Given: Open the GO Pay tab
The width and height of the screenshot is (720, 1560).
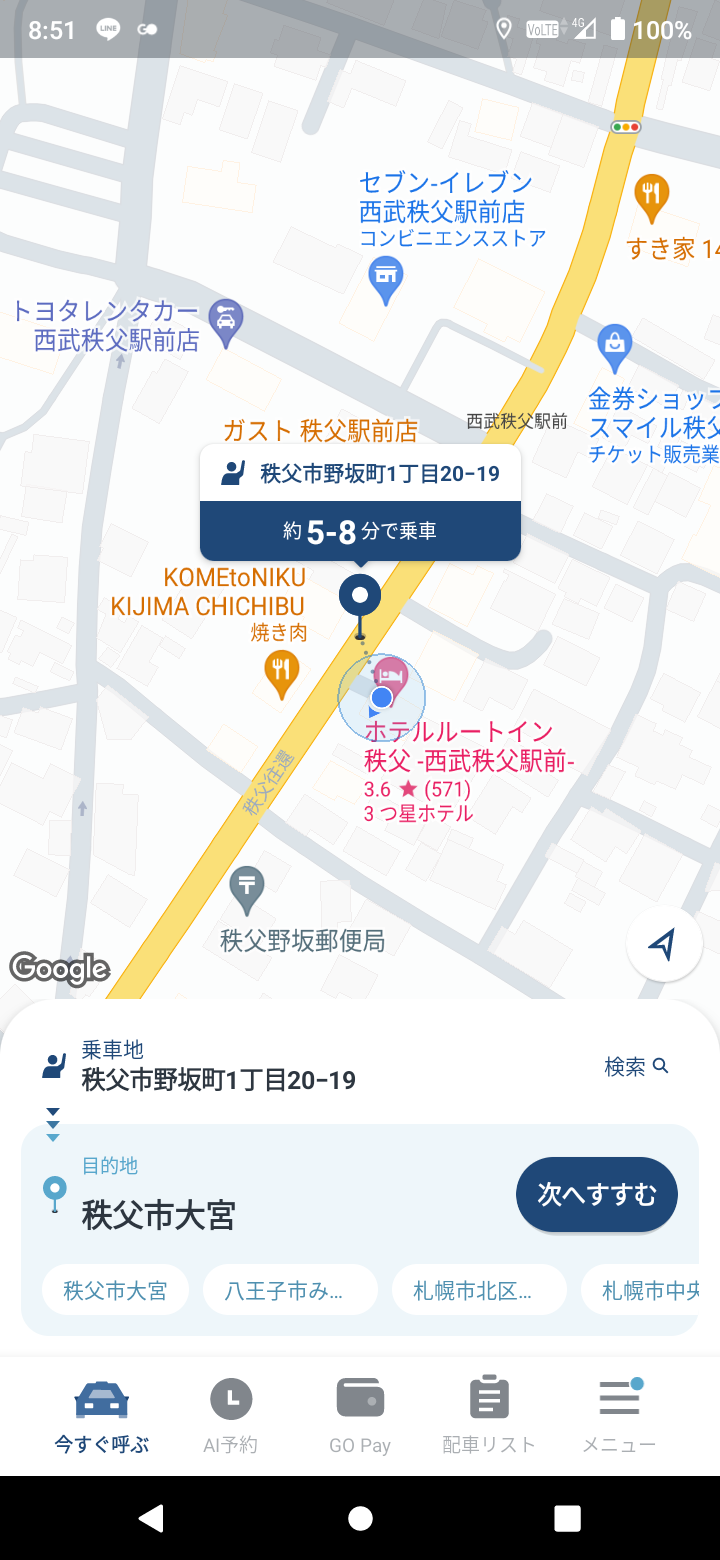Looking at the screenshot, I should click(x=360, y=1415).
